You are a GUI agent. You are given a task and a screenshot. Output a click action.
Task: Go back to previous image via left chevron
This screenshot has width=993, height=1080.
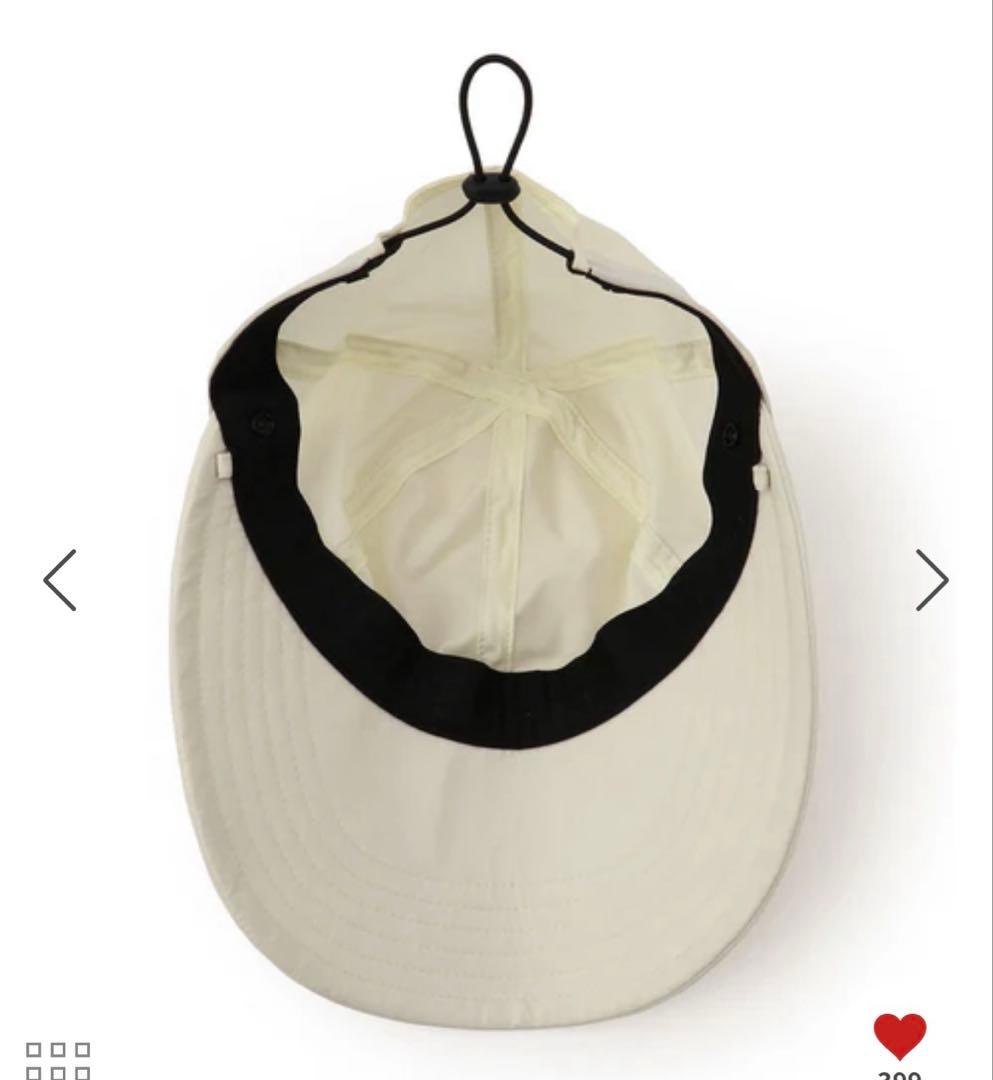pyautogui.click(x=59, y=580)
